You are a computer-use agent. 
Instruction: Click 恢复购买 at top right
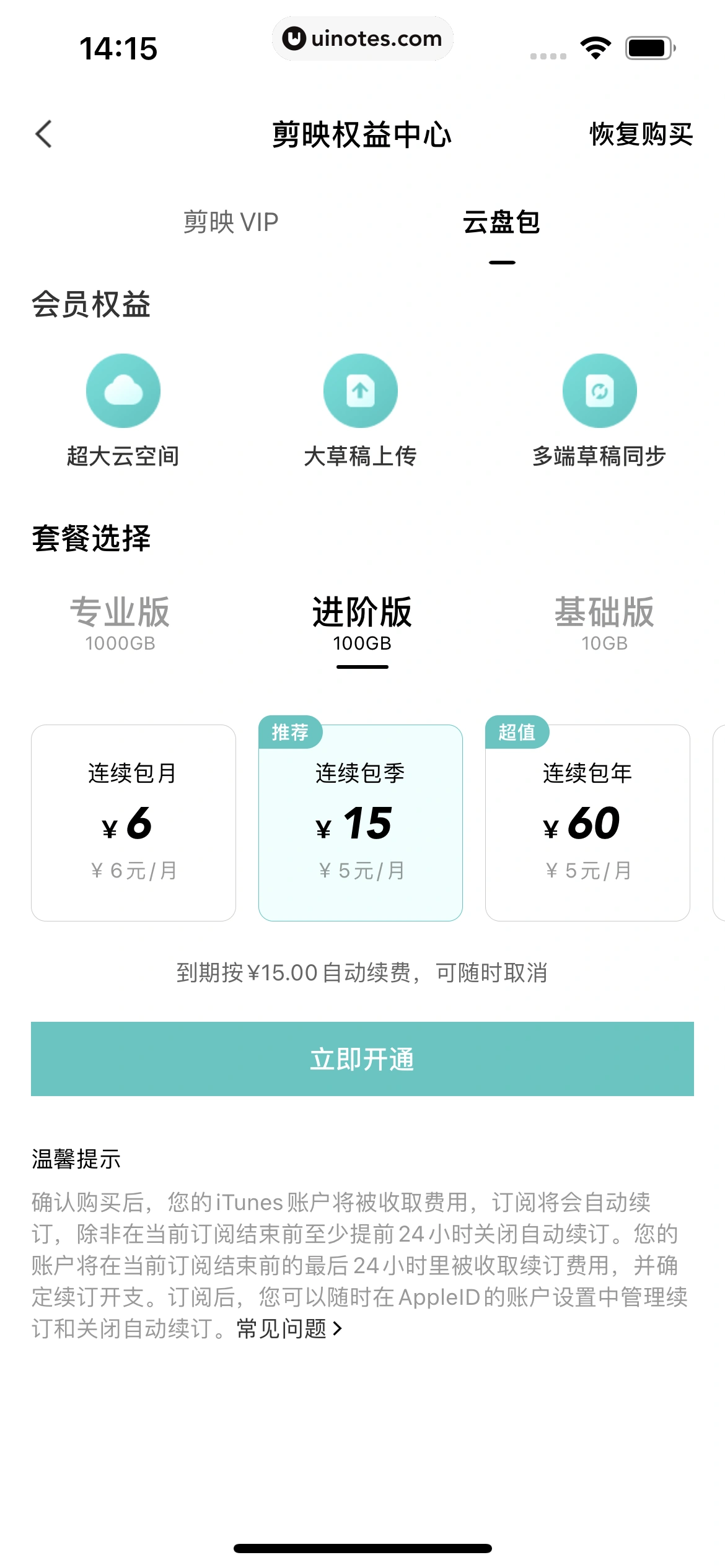click(641, 135)
